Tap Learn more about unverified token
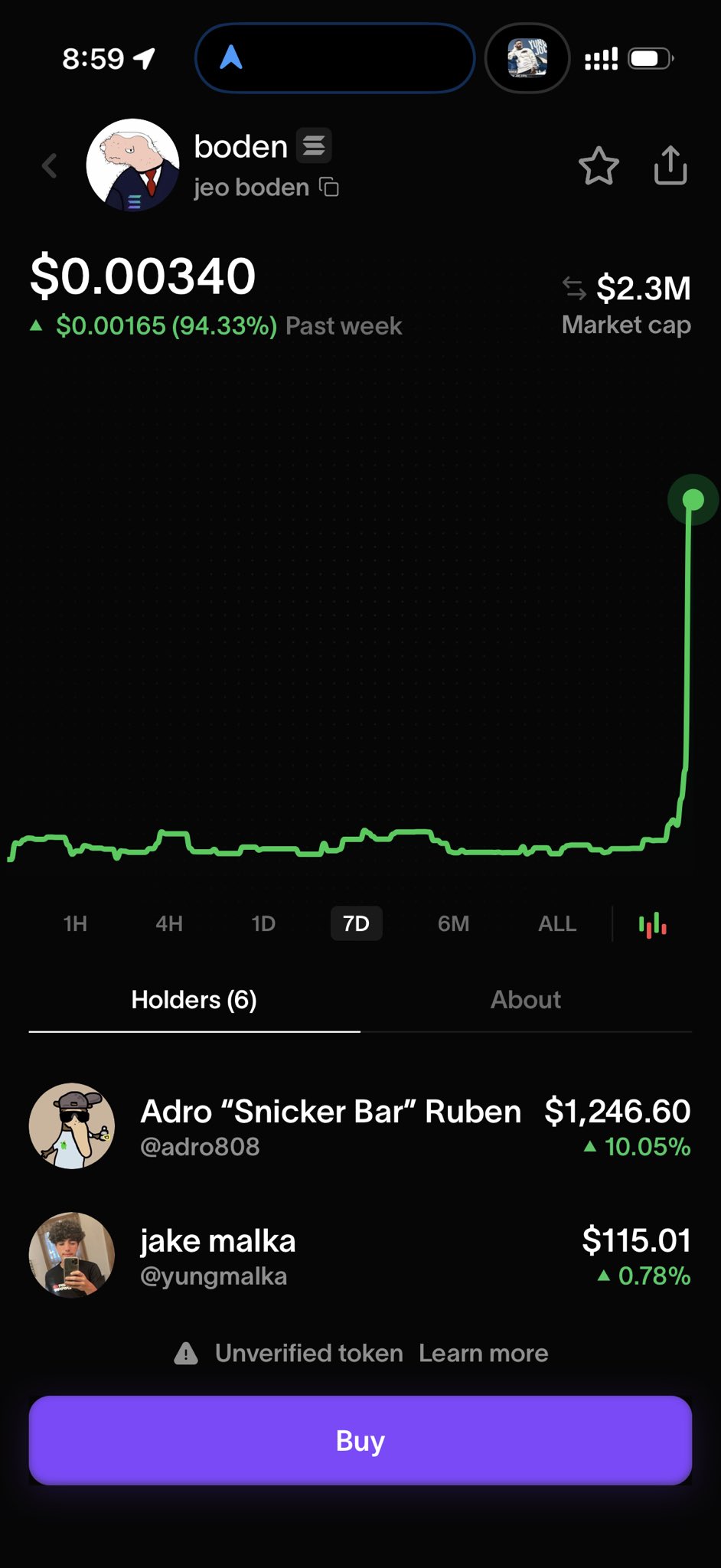The image size is (721, 1568). pyautogui.click(x=483, y=1354)
